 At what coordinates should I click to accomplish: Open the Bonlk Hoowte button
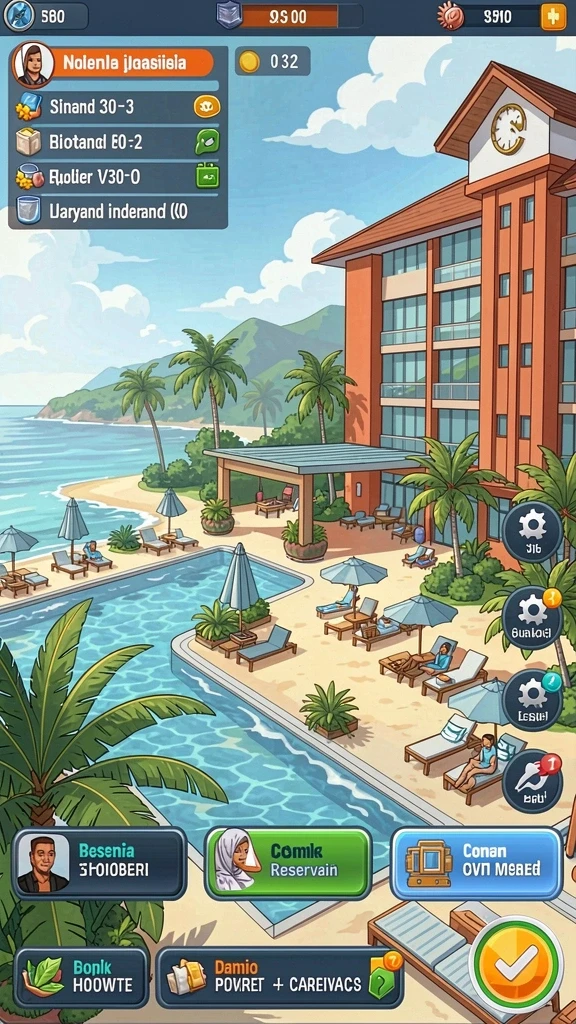pyautogui.click(x=81, y=977)
